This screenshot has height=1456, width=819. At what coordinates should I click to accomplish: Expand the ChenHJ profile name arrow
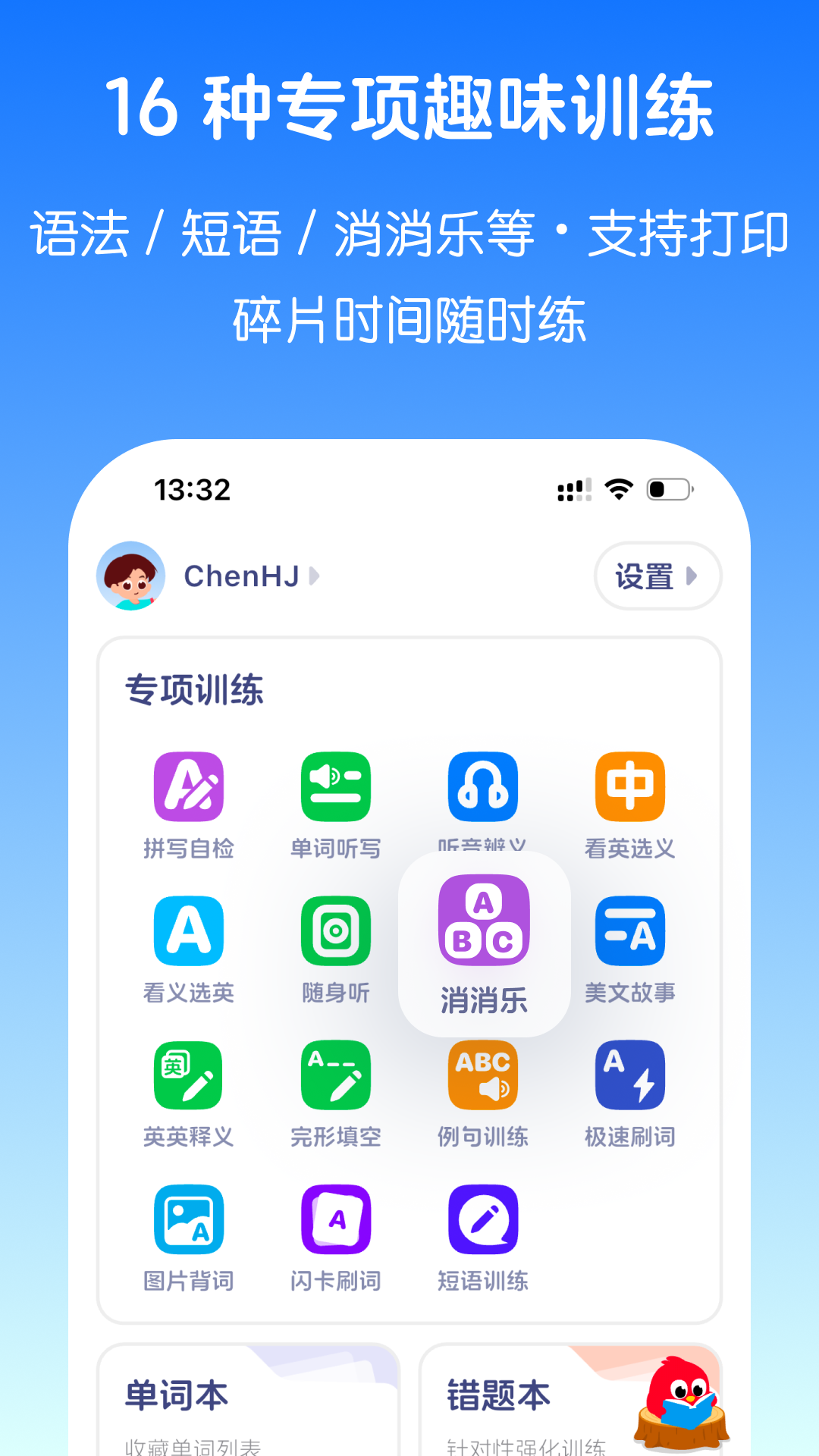(x=315, y=576)
